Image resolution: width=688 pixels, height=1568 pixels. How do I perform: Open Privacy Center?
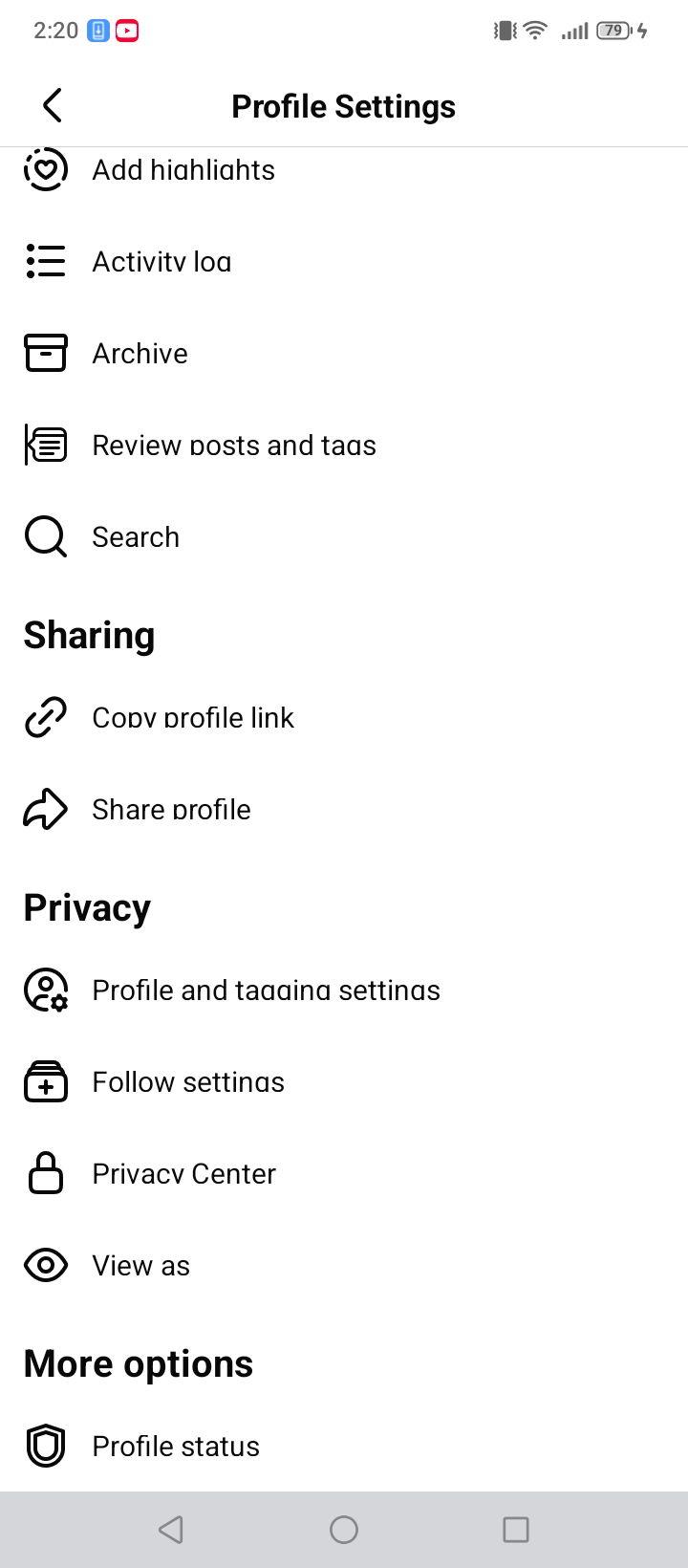pyautogui.click(x=344, y=1173)
